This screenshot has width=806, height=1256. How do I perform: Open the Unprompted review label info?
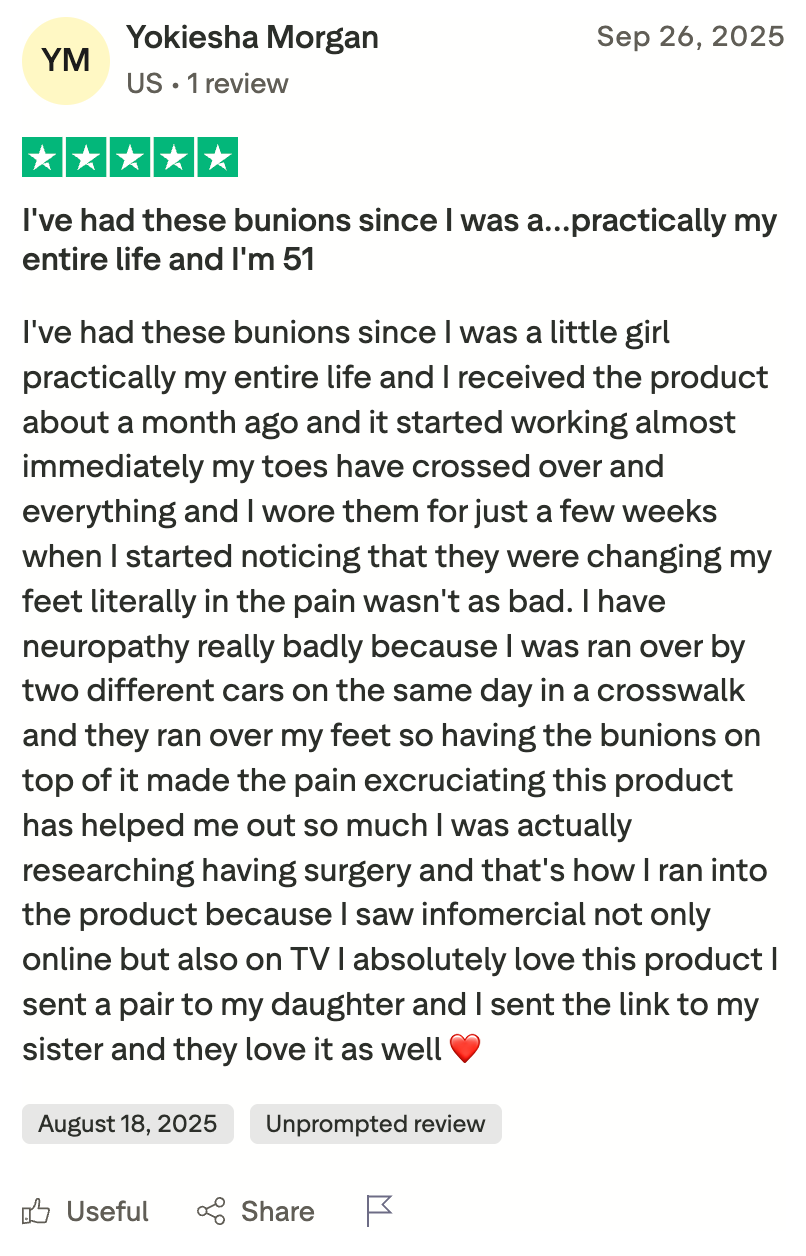pyautogui.click(x=375, y=1124)
